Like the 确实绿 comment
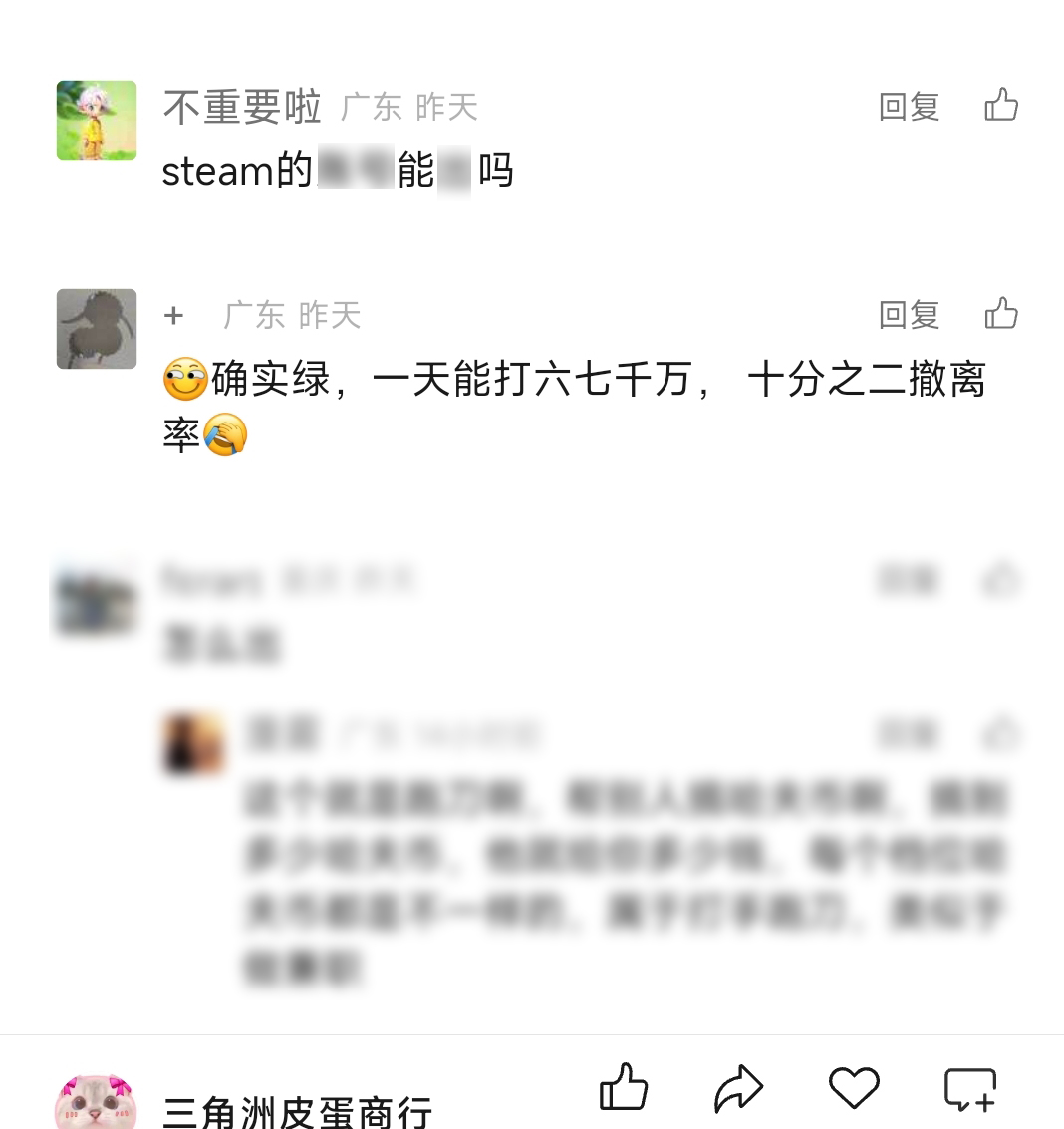The image size is (1064, 1129). pyautogui.click(x=1000, y=314)
